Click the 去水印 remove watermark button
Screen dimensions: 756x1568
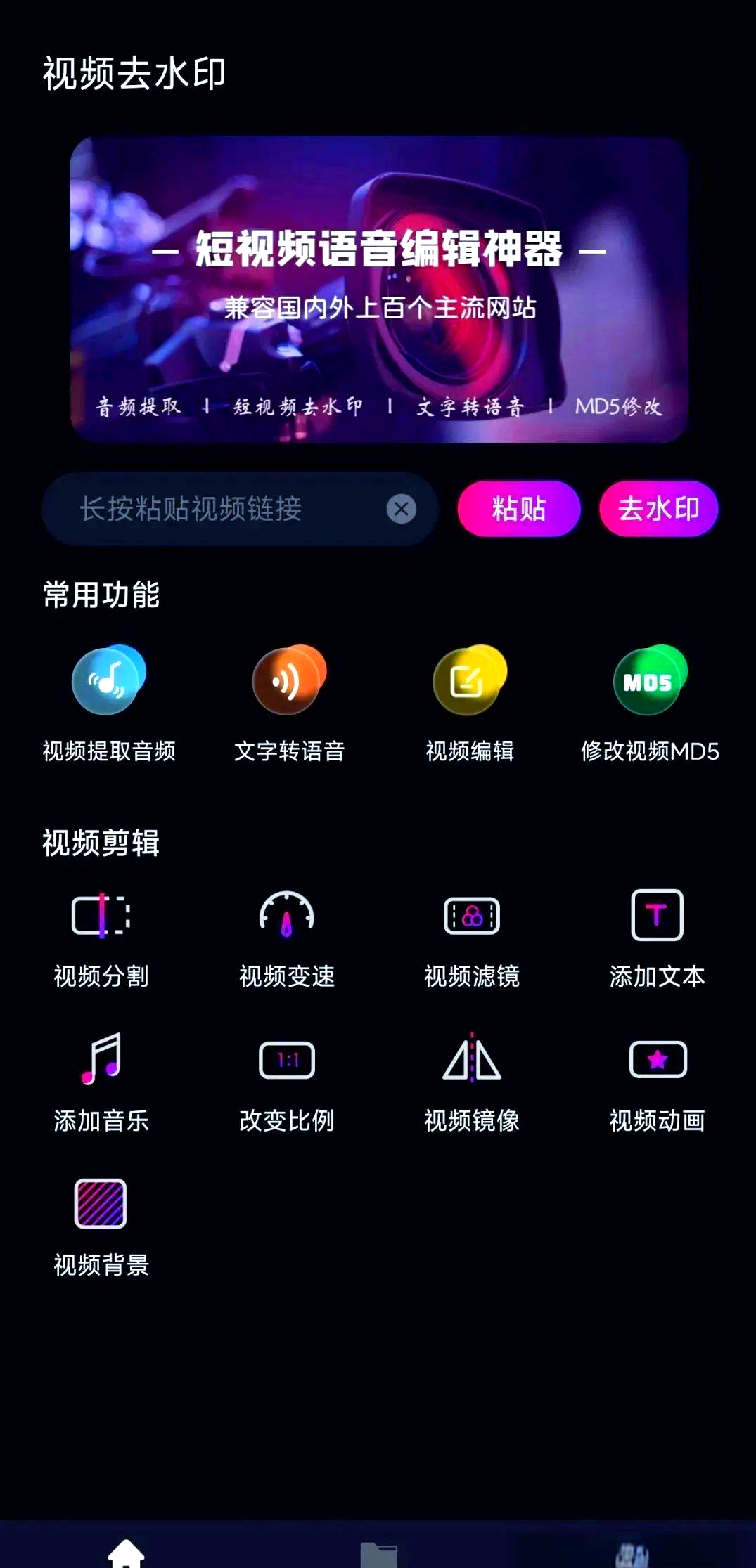click(660, 510)
